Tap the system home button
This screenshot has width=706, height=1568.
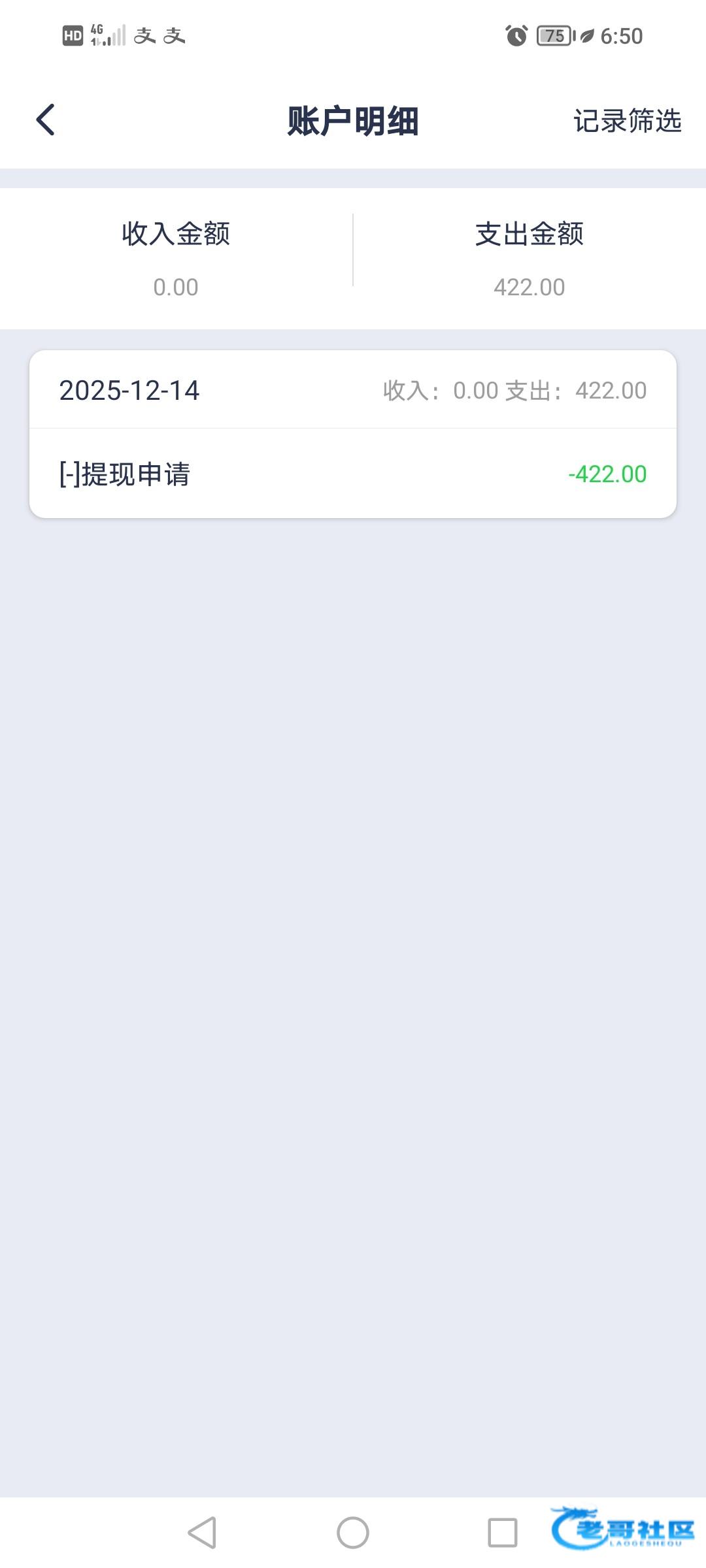click(353, 1532)
